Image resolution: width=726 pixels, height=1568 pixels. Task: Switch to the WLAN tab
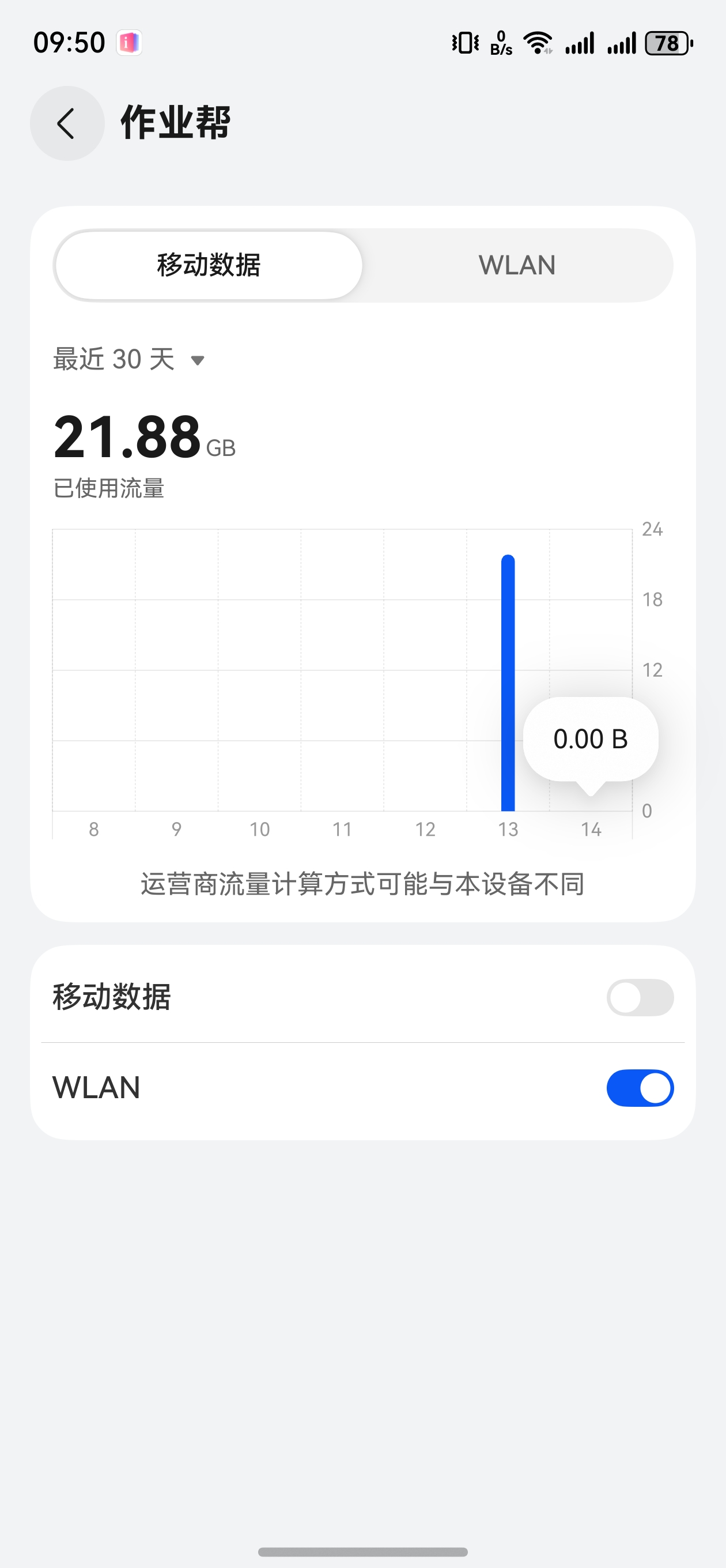[x=517, y=265]
